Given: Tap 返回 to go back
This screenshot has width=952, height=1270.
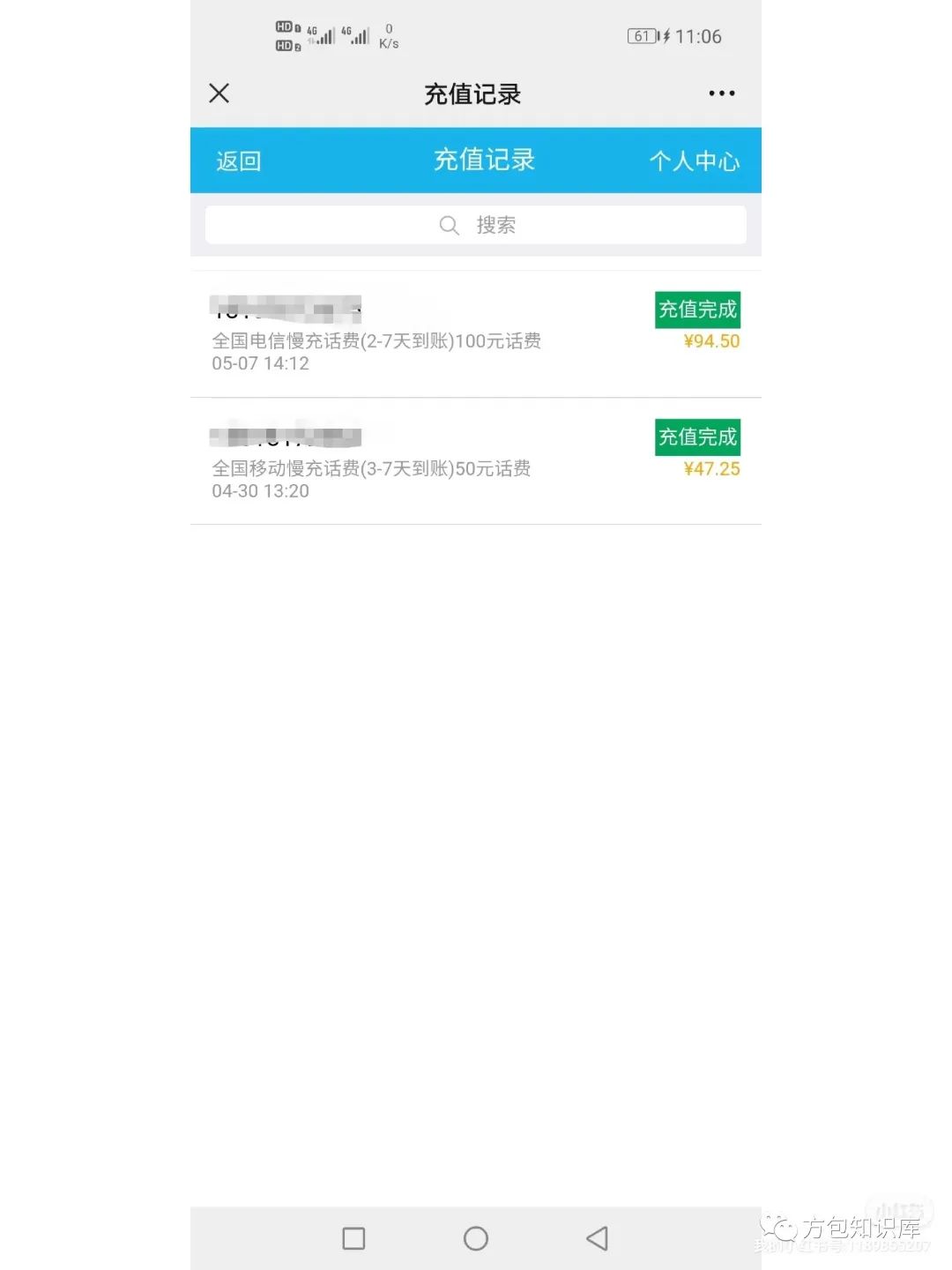Looking at the screenshot, I should [x=238, y=161].
